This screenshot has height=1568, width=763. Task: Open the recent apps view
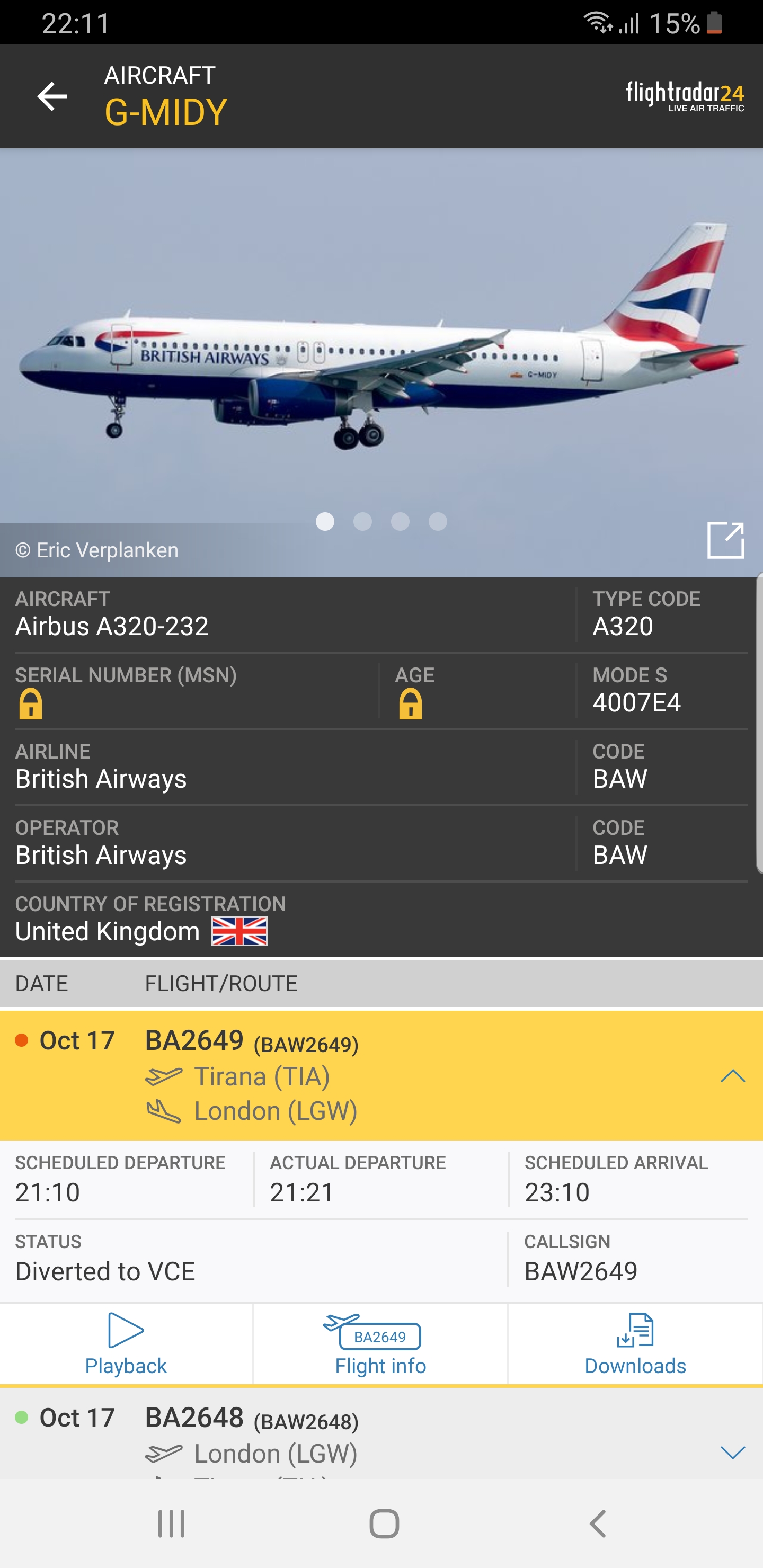pos(171,1524)
